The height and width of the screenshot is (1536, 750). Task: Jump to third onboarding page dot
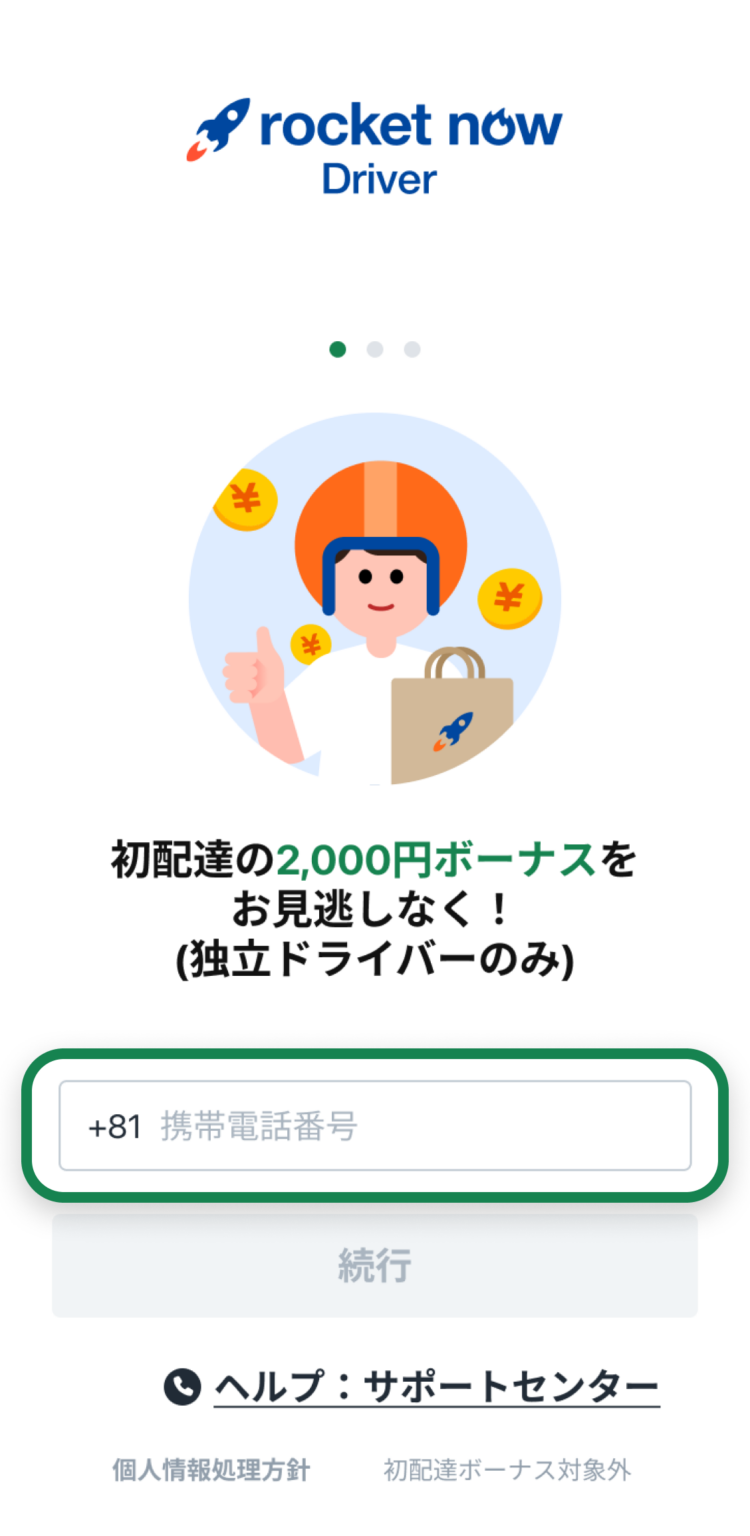(412, 349)
